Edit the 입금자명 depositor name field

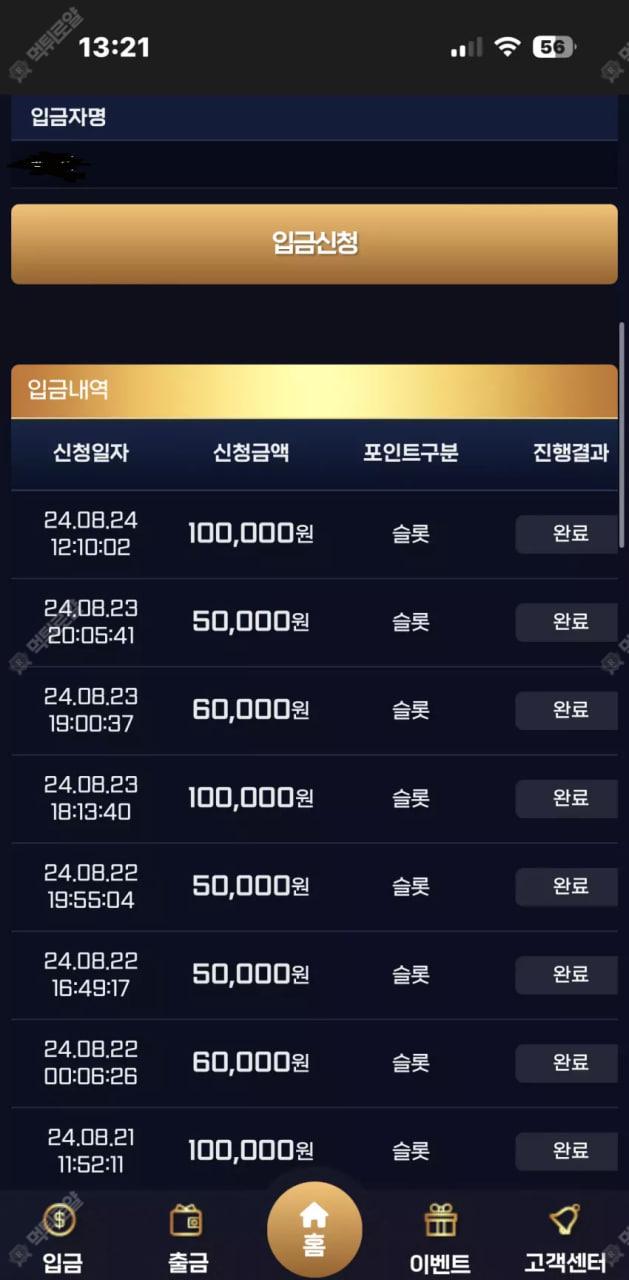point(314,165)
